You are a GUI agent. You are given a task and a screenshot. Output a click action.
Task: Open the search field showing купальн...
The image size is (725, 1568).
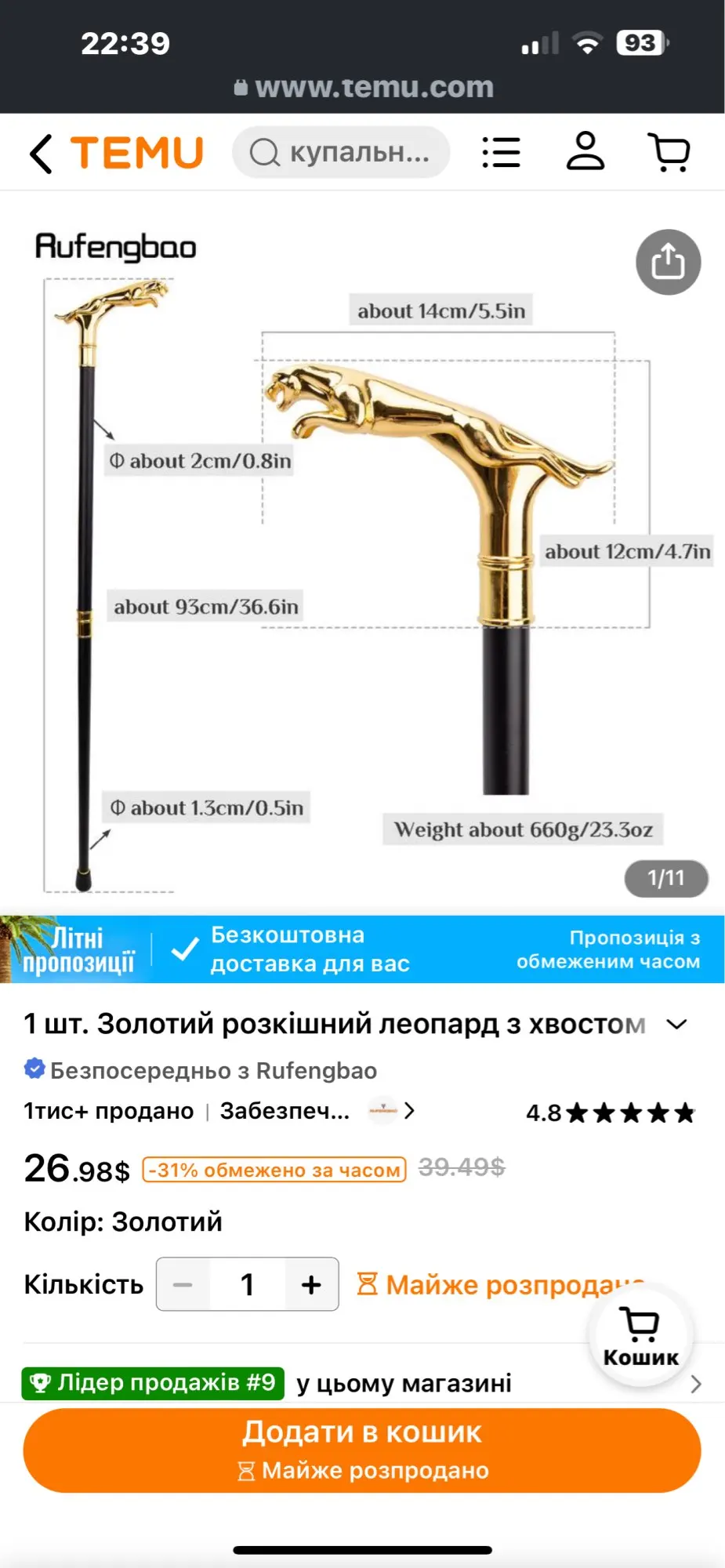click(x=341, y=152)
